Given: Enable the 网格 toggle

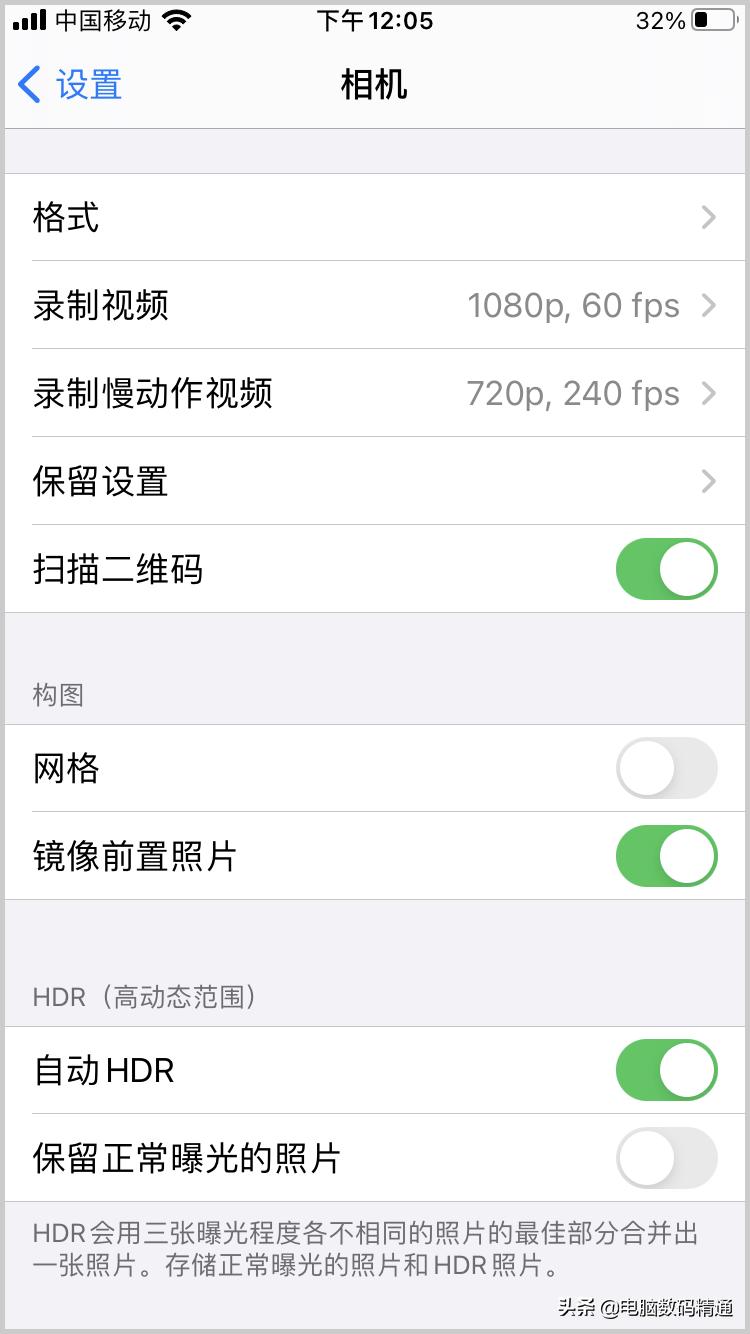Looking at the screenshot, I should [x=666, y=768].
